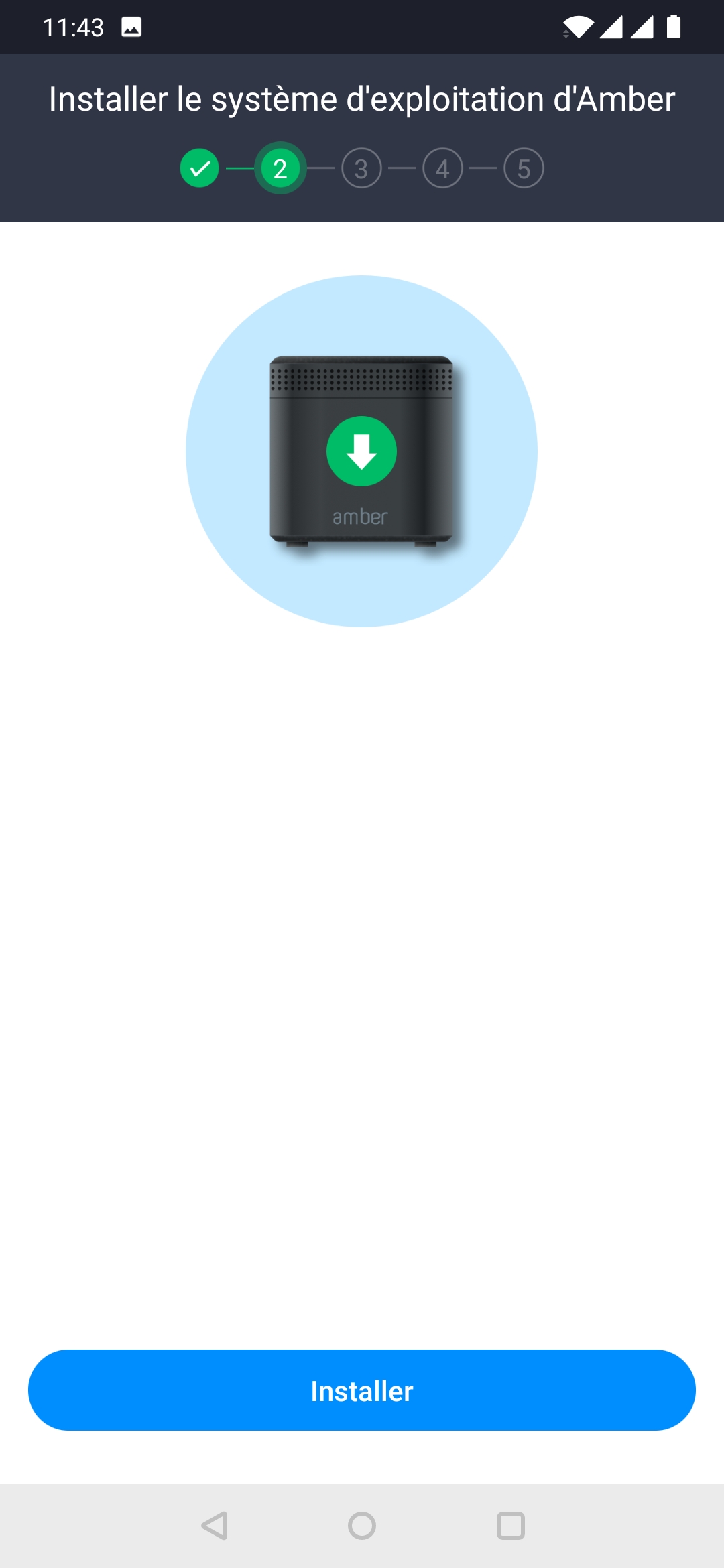The height and width of the screenshot is (1568, 724).
Task: Tap the blue Installer button
Action: click(362, 1390)
